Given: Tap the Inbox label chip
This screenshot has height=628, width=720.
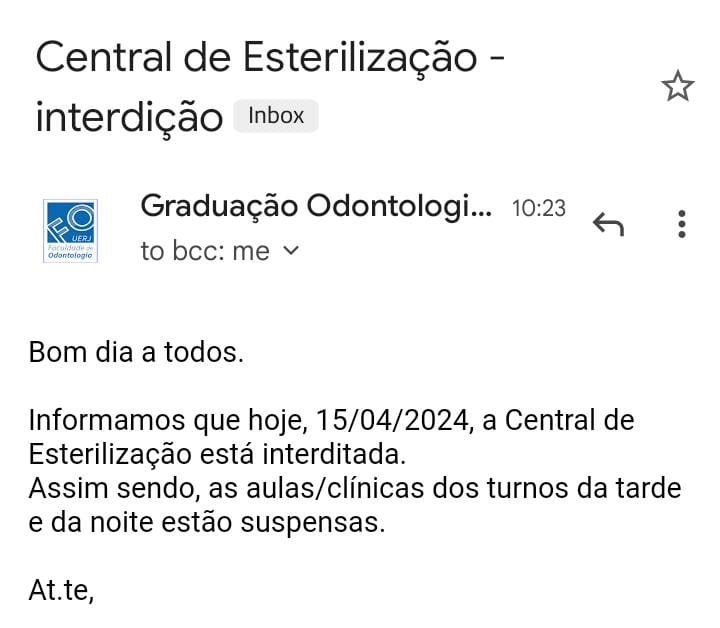Looking at the screenshot, I should [x=275, y=116].
